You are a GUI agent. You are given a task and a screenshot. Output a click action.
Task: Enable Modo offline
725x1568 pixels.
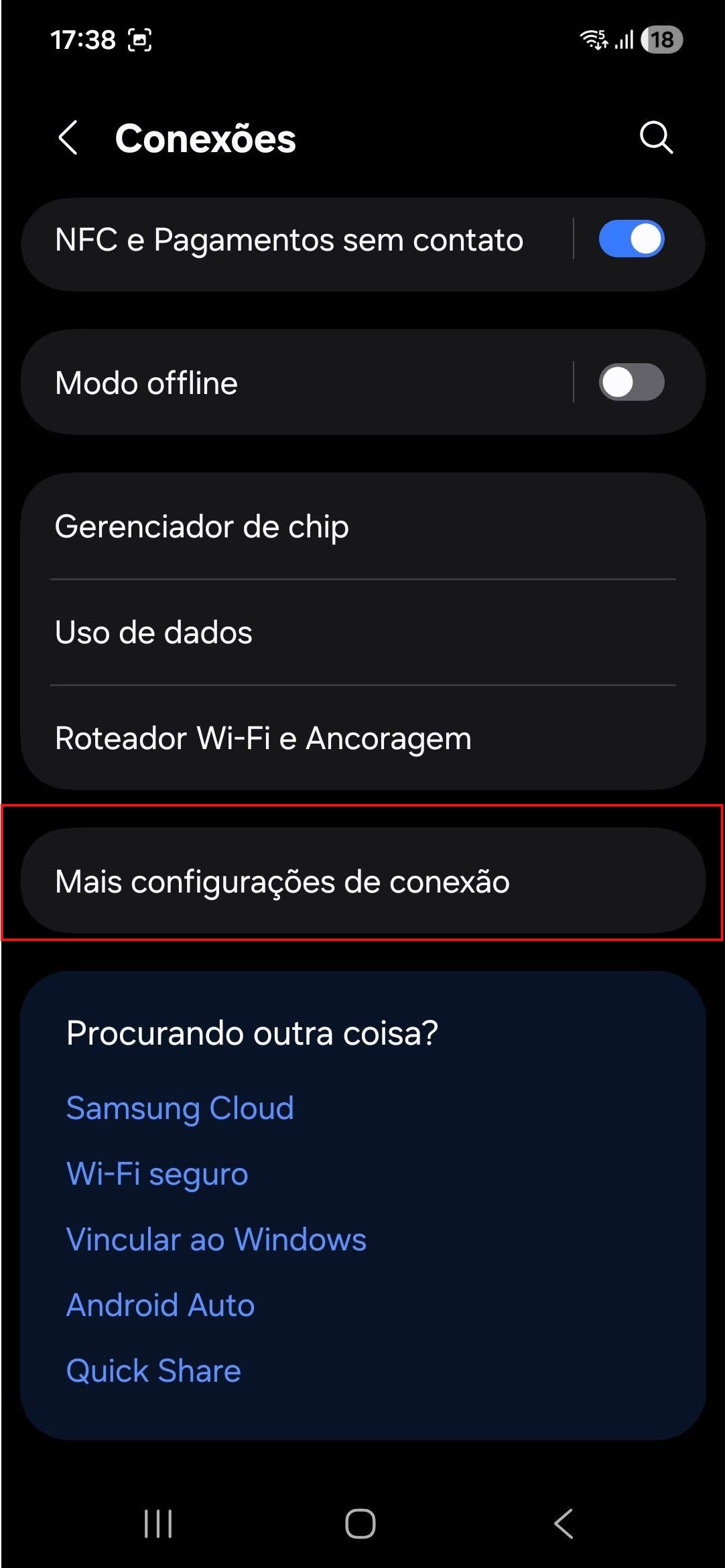click(x=631, y=382)
